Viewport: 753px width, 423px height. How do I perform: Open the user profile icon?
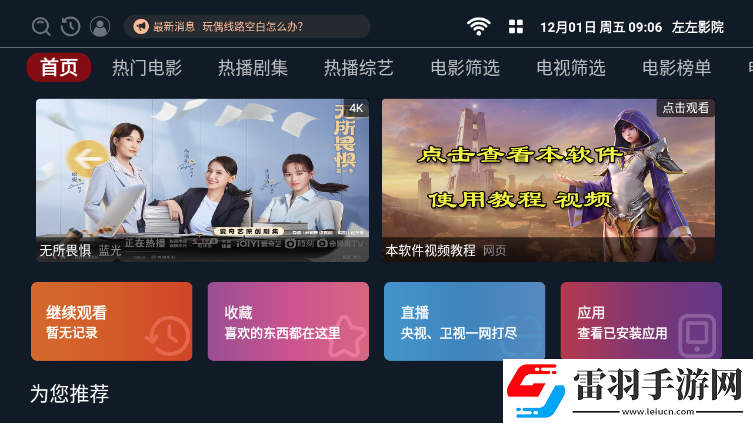(100, 27)
